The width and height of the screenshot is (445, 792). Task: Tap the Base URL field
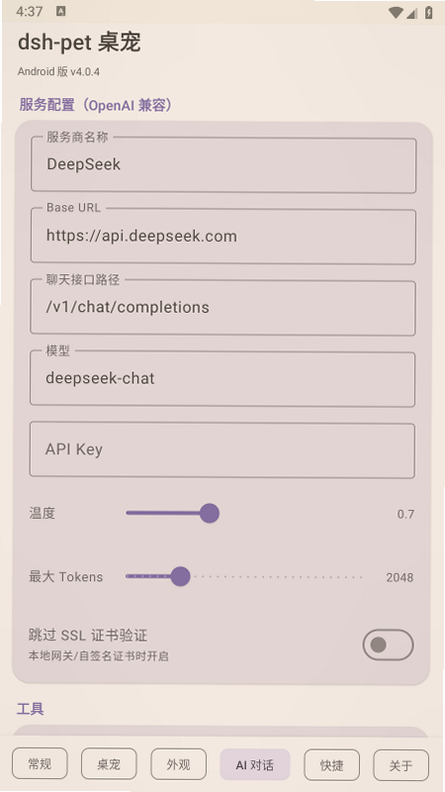(223, 236)
